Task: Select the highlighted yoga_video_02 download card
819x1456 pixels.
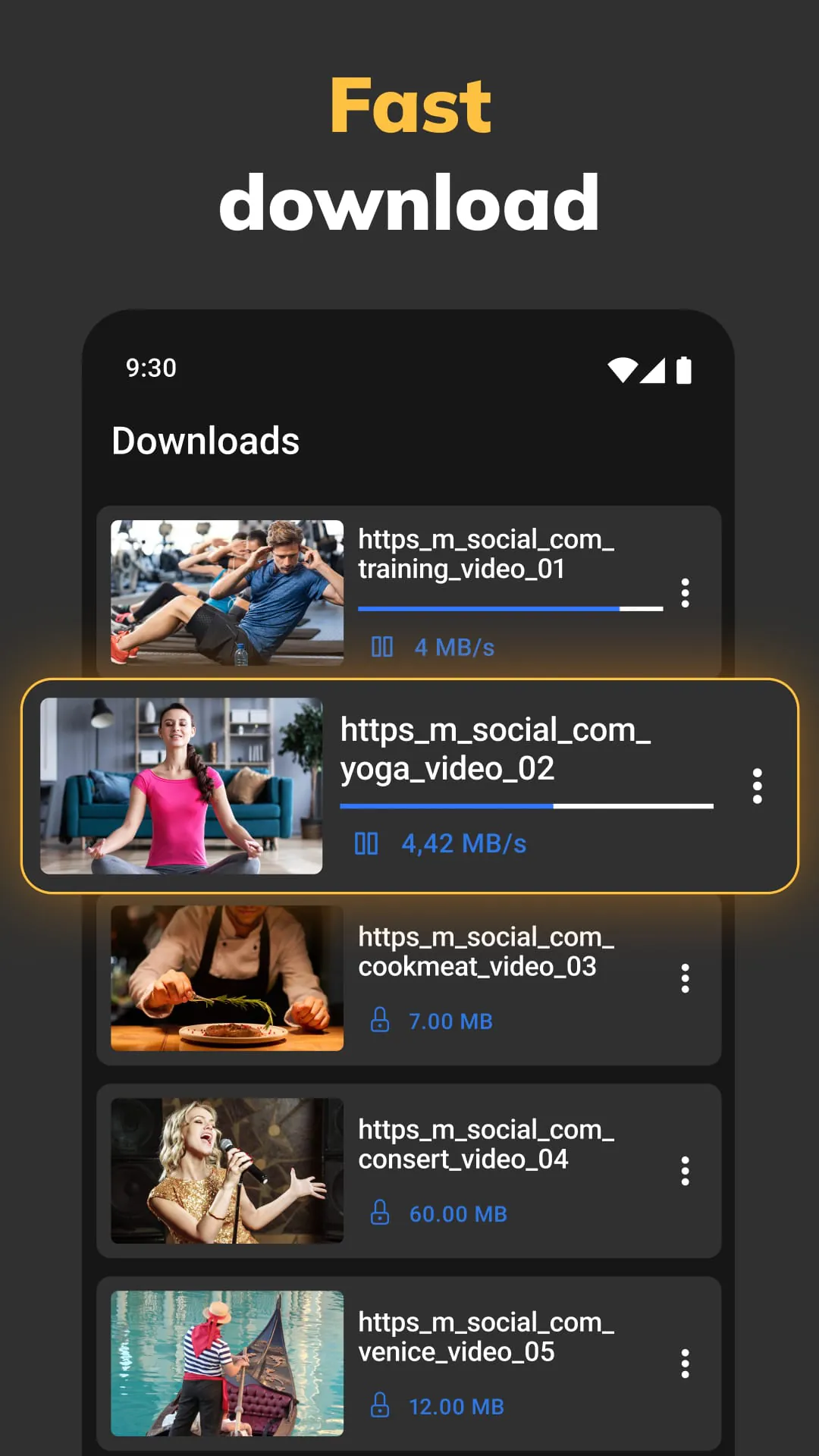Action: point(409,786)
